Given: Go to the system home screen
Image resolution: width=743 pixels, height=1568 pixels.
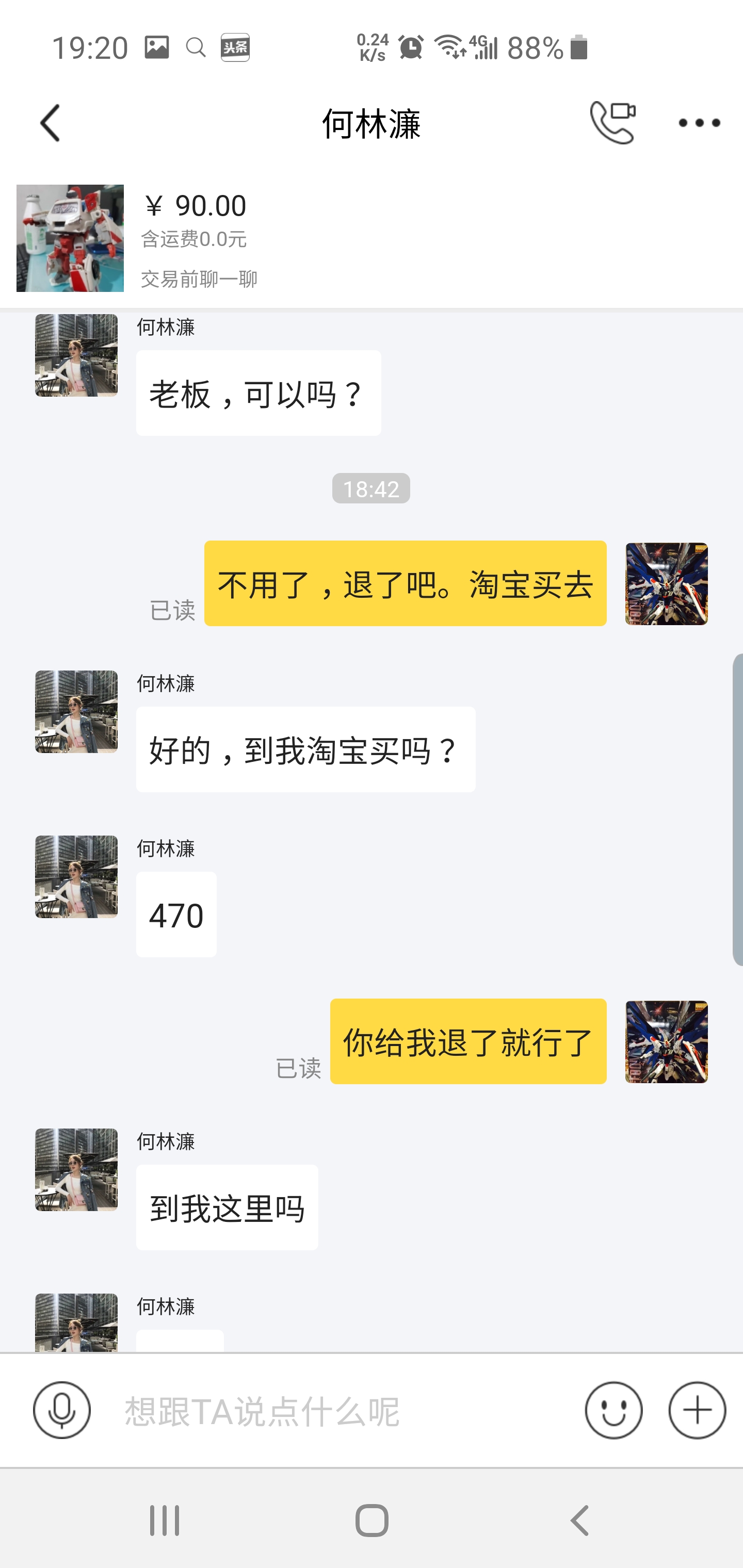Looking at the screenshot, I should coord(372,1520).
